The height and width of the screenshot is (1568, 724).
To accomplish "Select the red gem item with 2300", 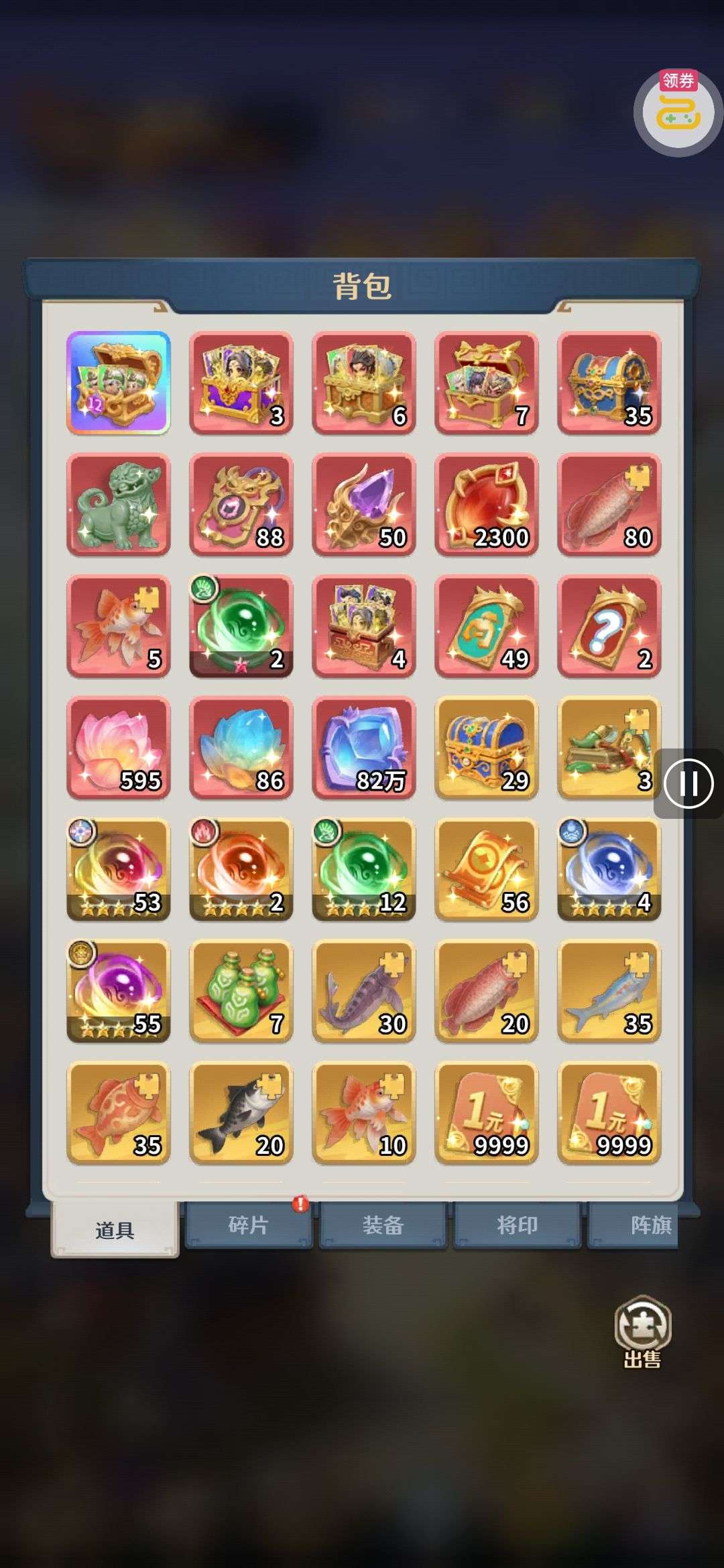I will [x=486, y=504].
